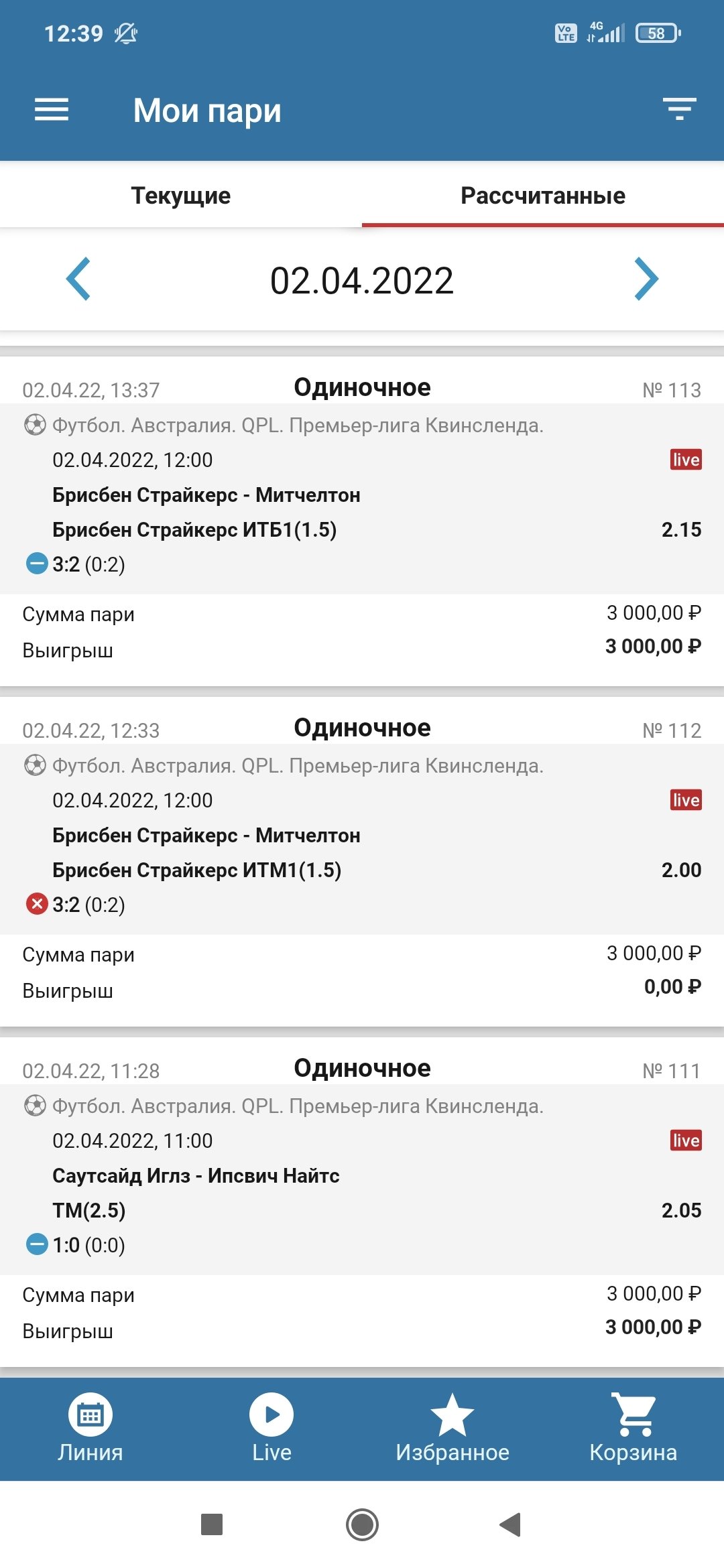This screenshot has height=1568, width=724.
Task: Switch to the Текущие tab
Action: point(181,196)
